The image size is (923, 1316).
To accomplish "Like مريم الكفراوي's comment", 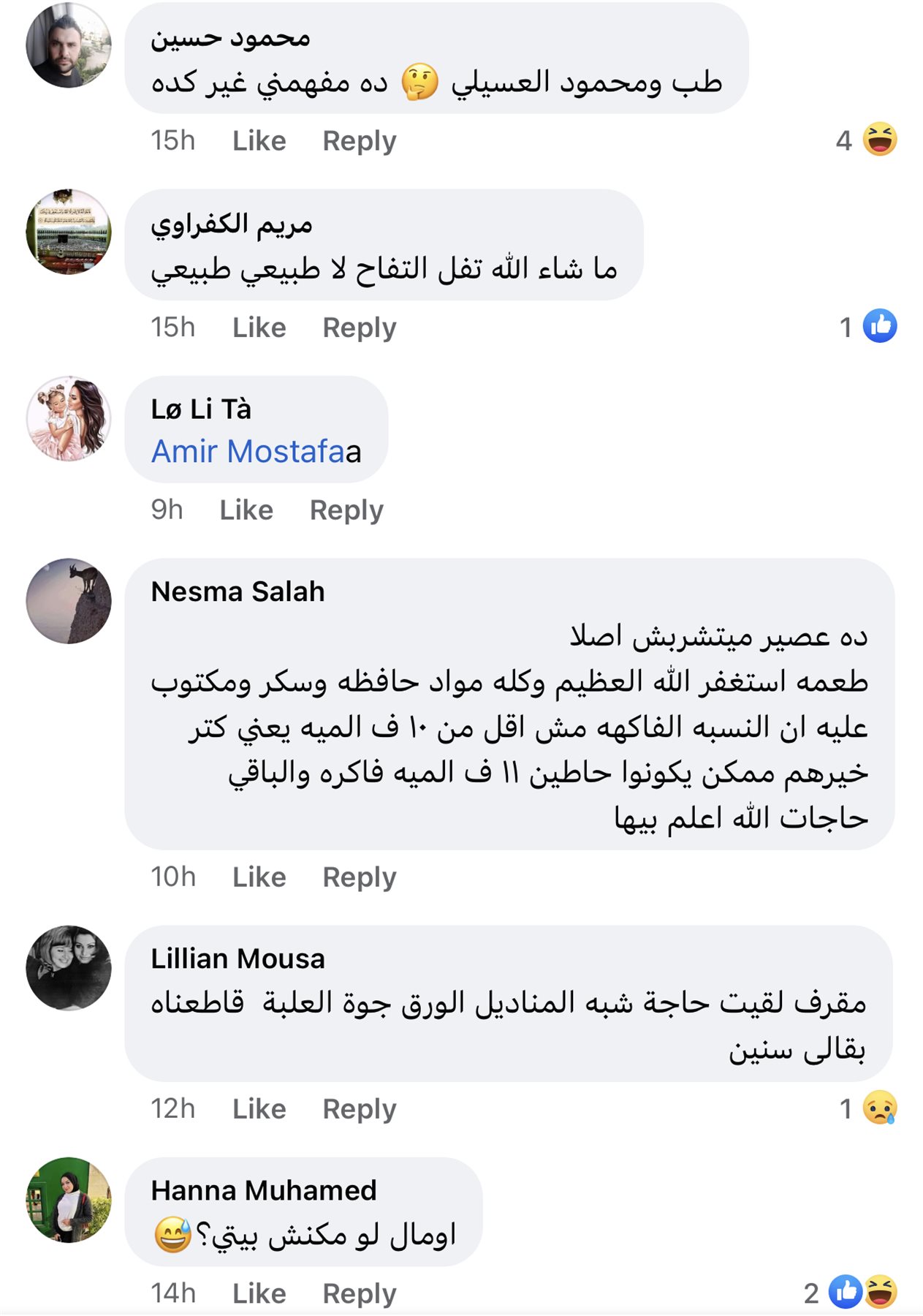I will 259,327.
